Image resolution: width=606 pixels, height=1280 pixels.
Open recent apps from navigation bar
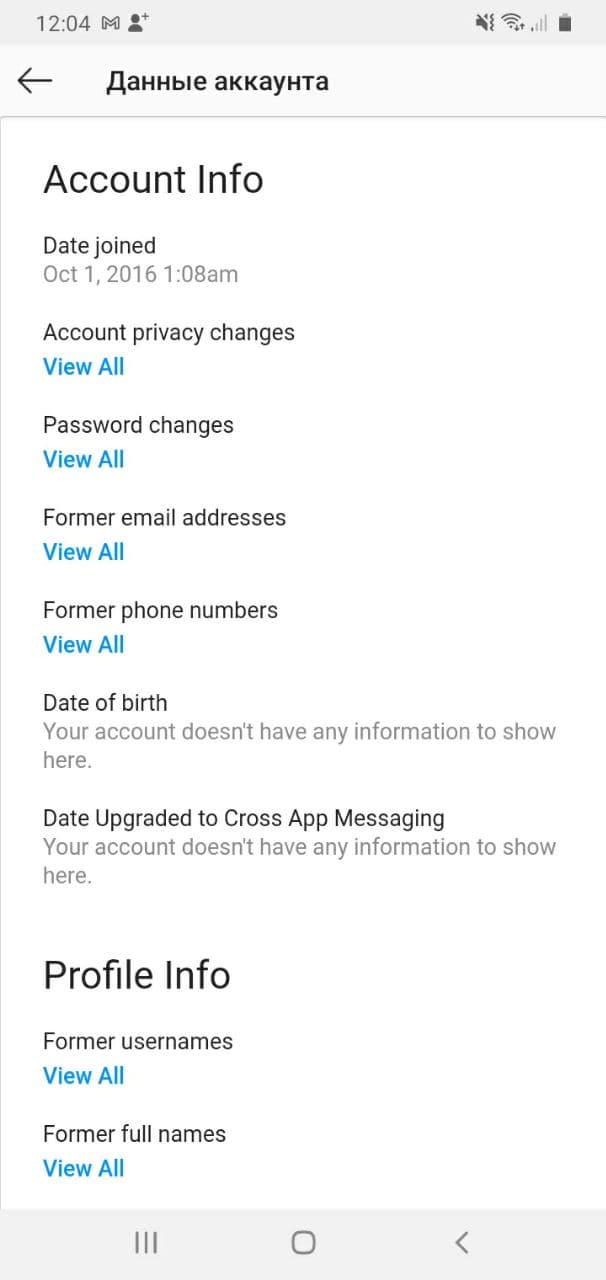(146, 1243)
